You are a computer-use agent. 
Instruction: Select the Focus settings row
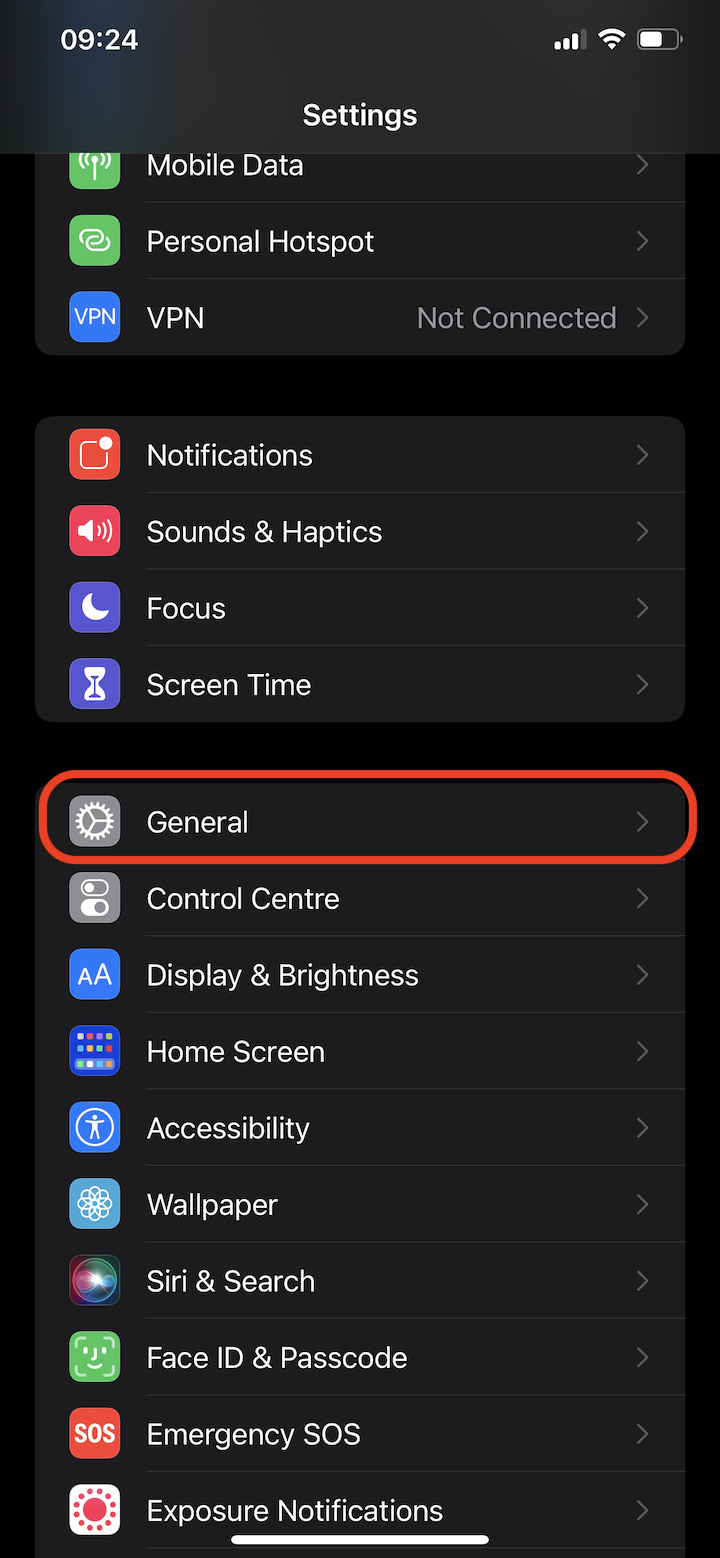coord(360,608)
